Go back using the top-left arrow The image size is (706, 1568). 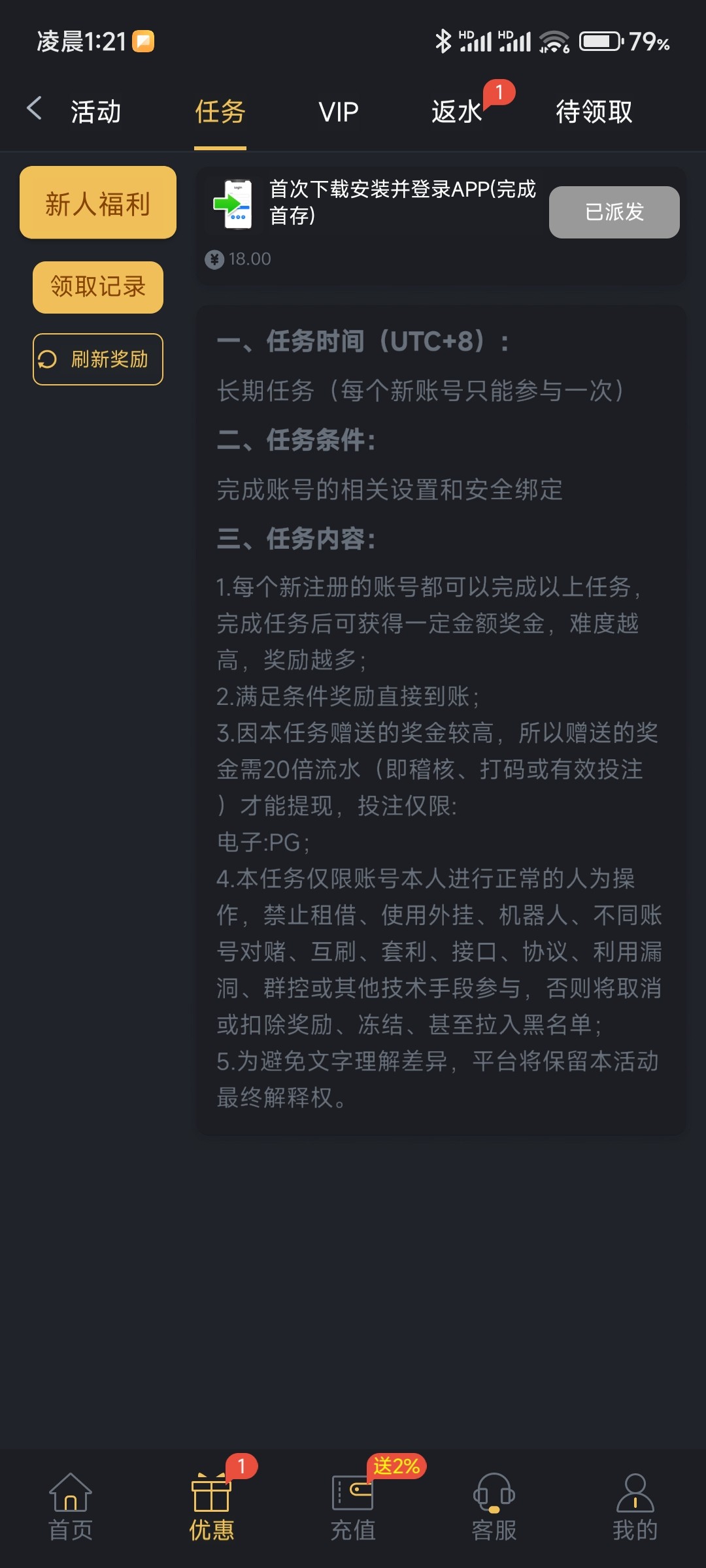34,109
